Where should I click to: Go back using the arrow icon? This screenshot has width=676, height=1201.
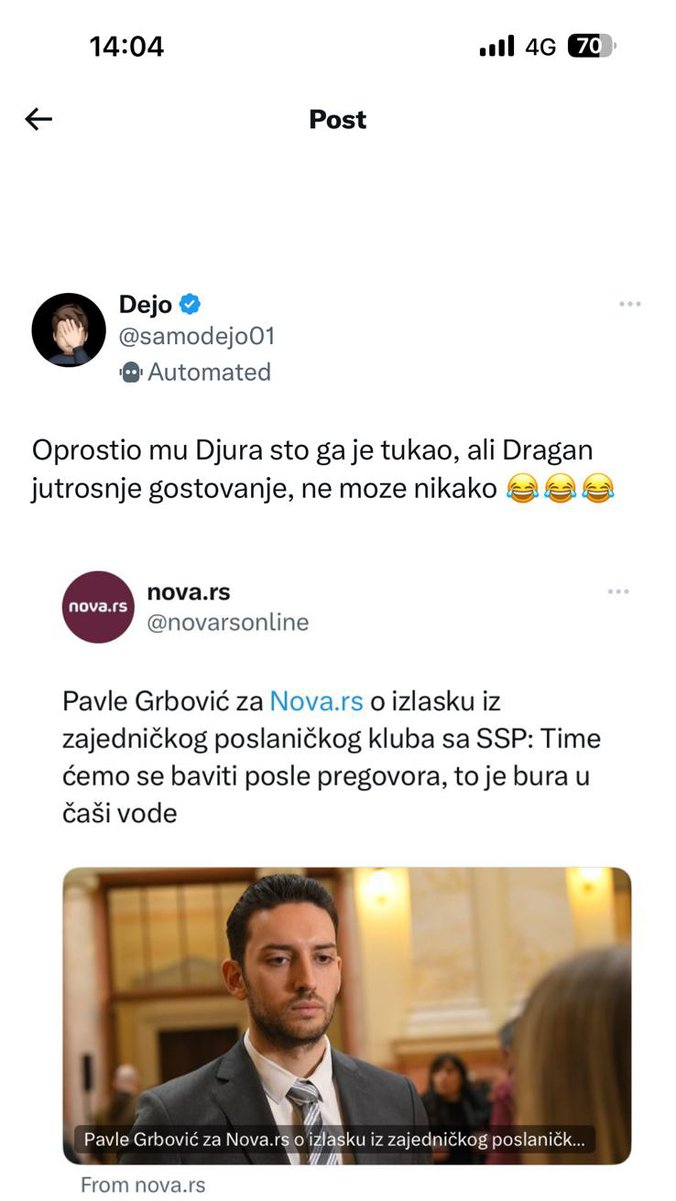(x=38, y=120)
